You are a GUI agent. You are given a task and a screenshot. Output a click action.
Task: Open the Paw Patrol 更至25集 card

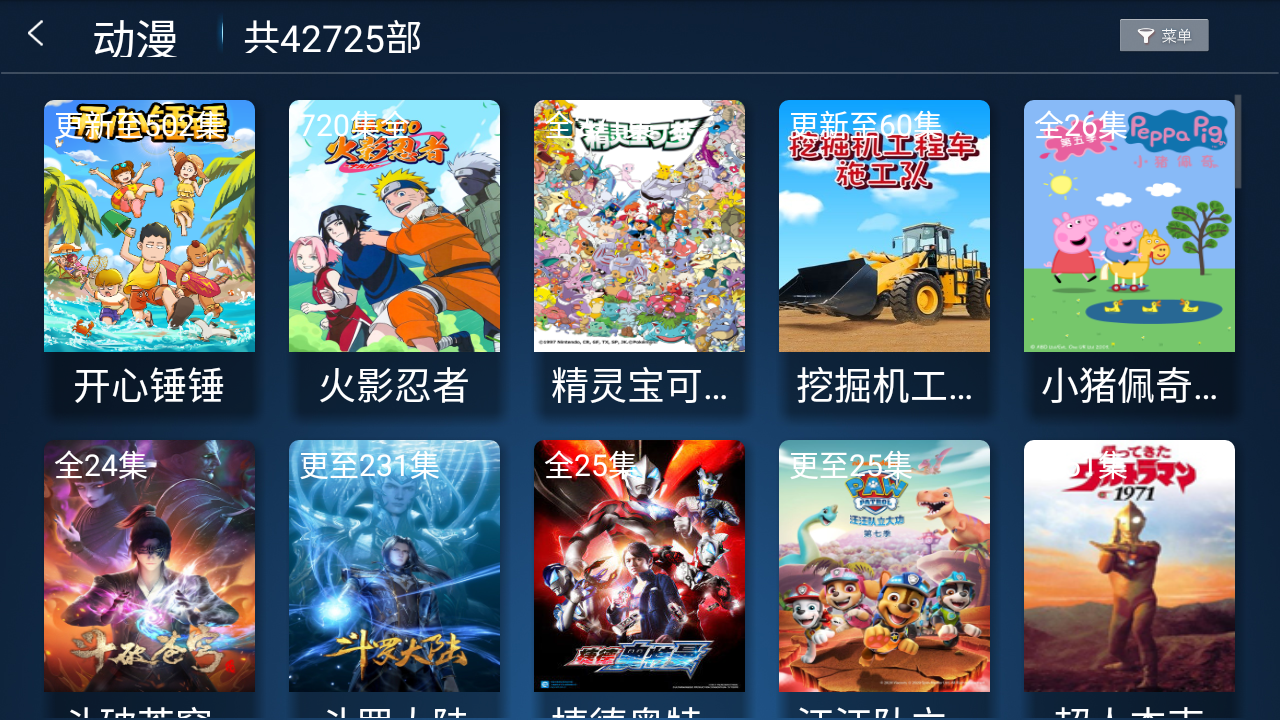coord(884,566)
